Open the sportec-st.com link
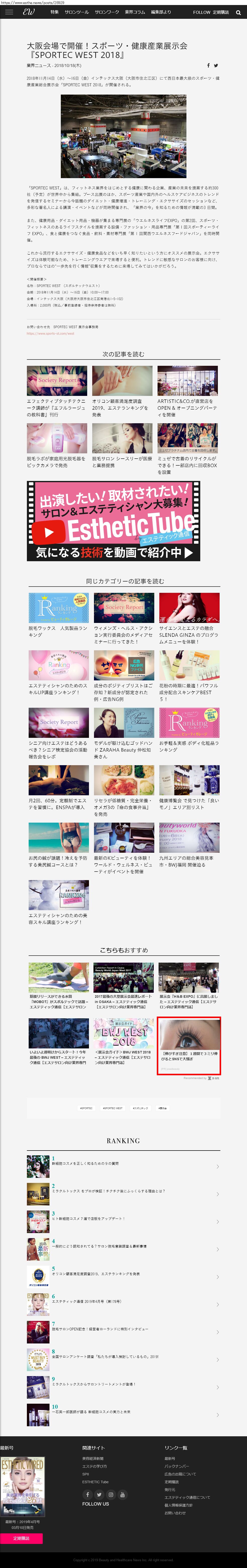Screen dimensions: 247x1568 [50, 334]
